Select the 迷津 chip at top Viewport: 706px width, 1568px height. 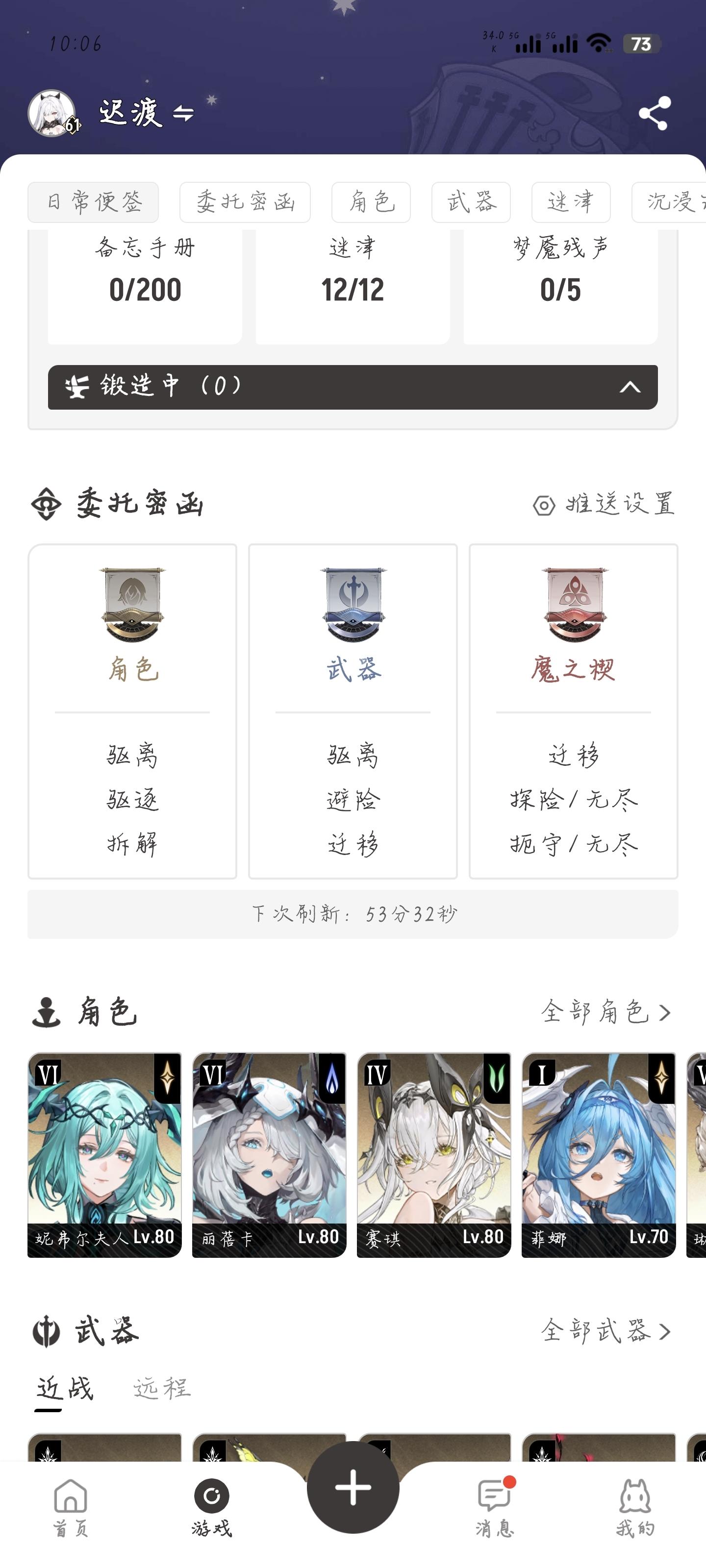coord(570,202)
